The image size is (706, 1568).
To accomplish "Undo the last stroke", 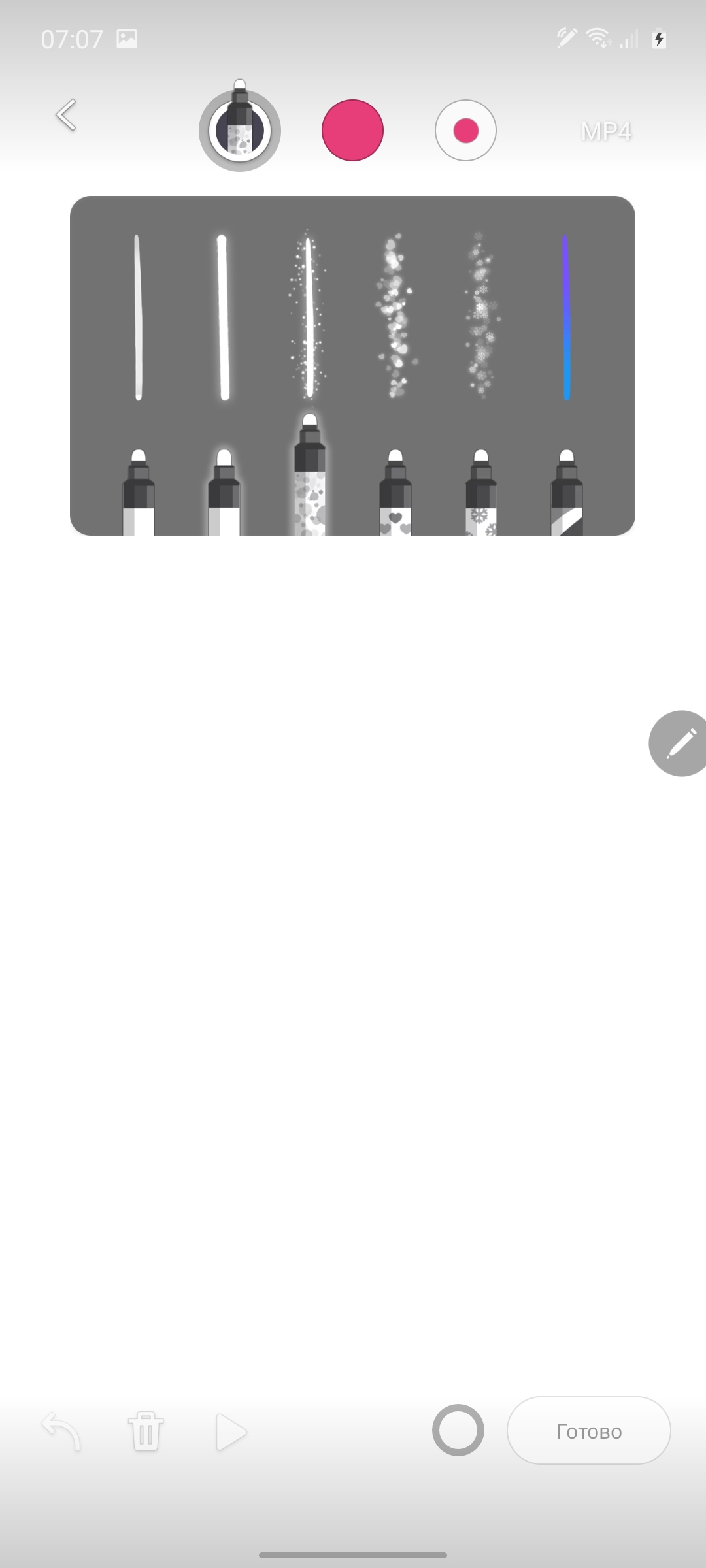I will tap(61, 1431).
